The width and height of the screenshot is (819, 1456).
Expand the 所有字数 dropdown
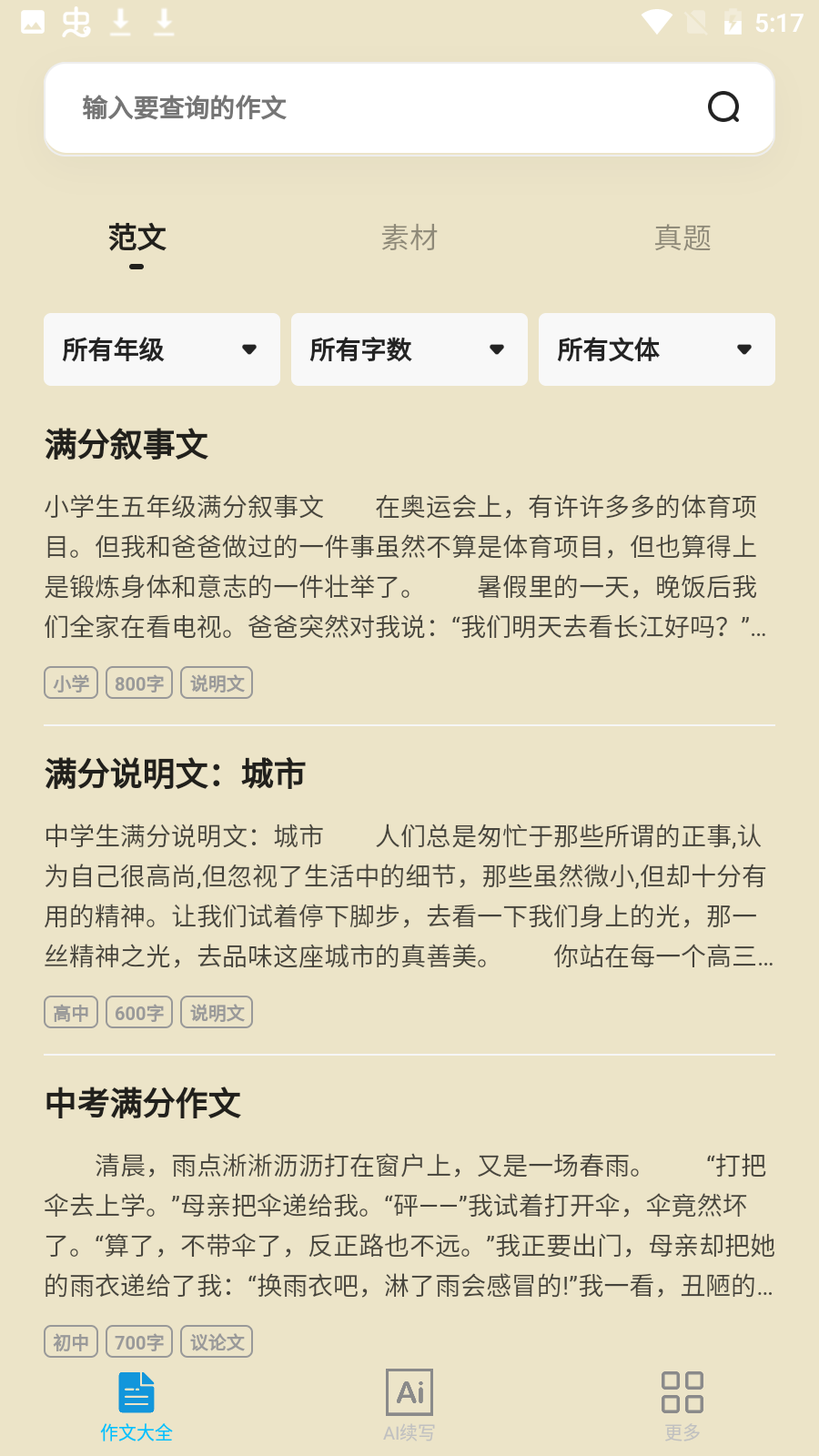pos(409,349)
